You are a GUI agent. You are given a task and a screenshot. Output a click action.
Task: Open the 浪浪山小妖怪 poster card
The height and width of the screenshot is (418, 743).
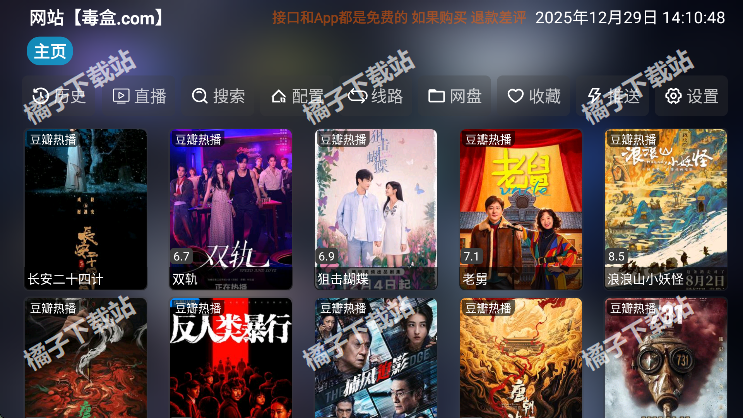point(666,210)
